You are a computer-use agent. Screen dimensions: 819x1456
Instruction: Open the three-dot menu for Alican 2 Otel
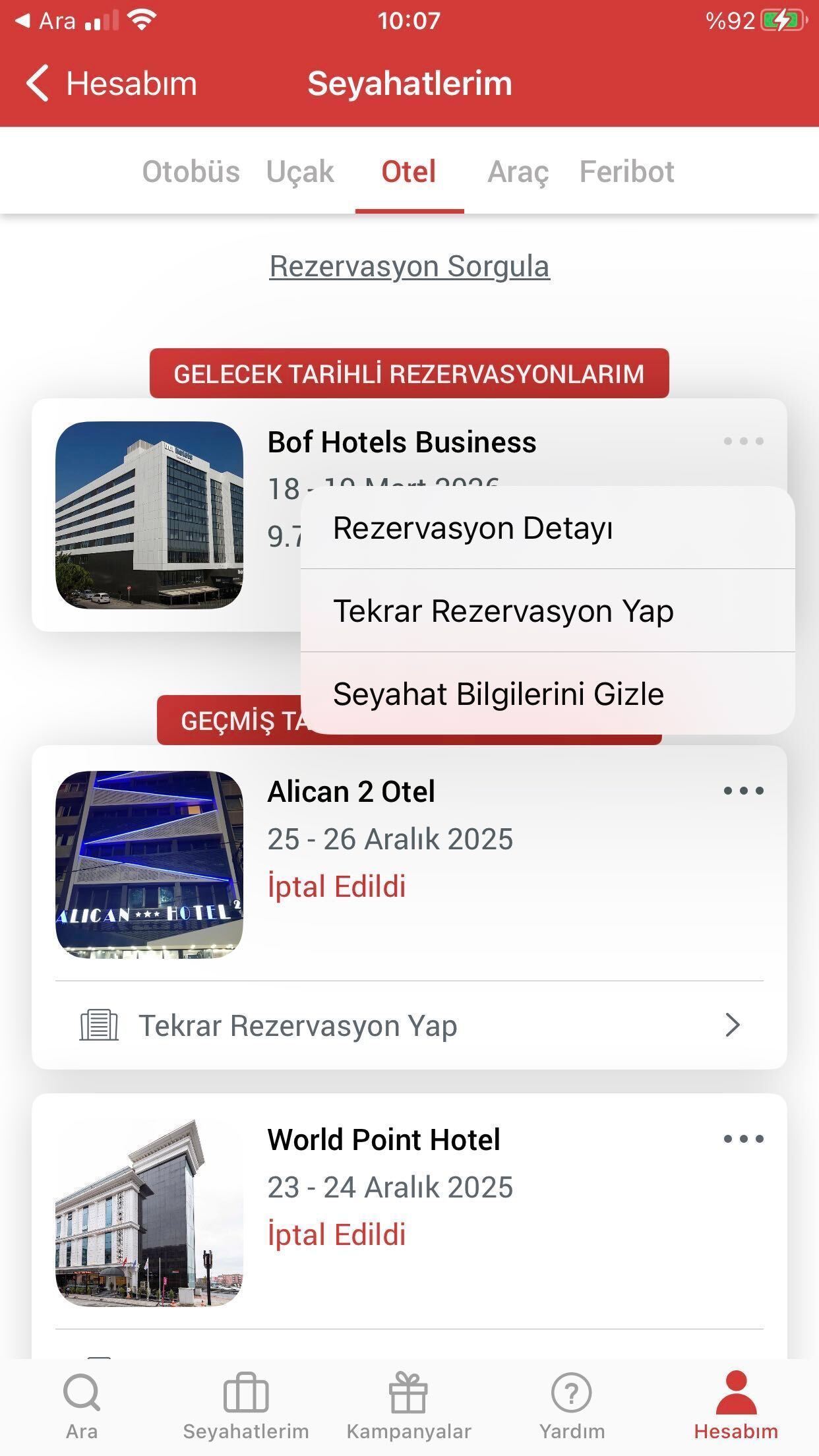pos(743,791)
